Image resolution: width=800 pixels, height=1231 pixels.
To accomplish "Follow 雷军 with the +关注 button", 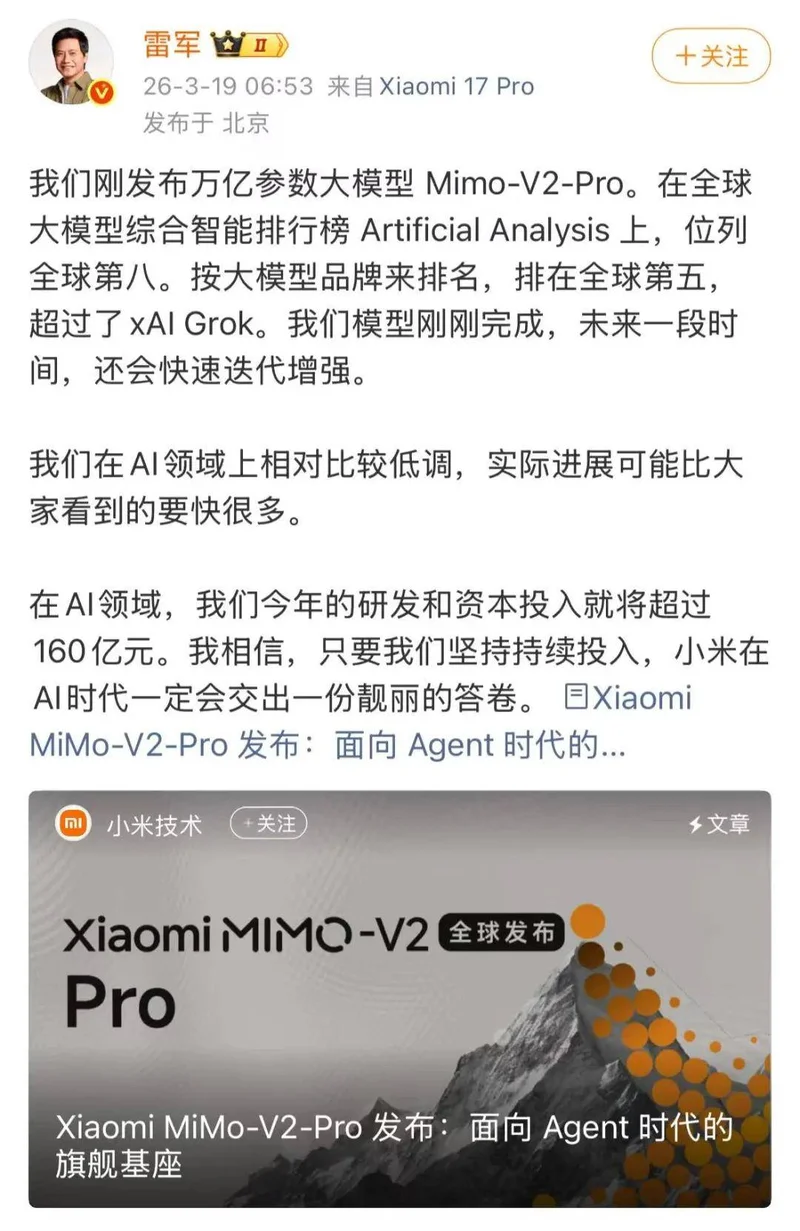I will click(711, 55).
